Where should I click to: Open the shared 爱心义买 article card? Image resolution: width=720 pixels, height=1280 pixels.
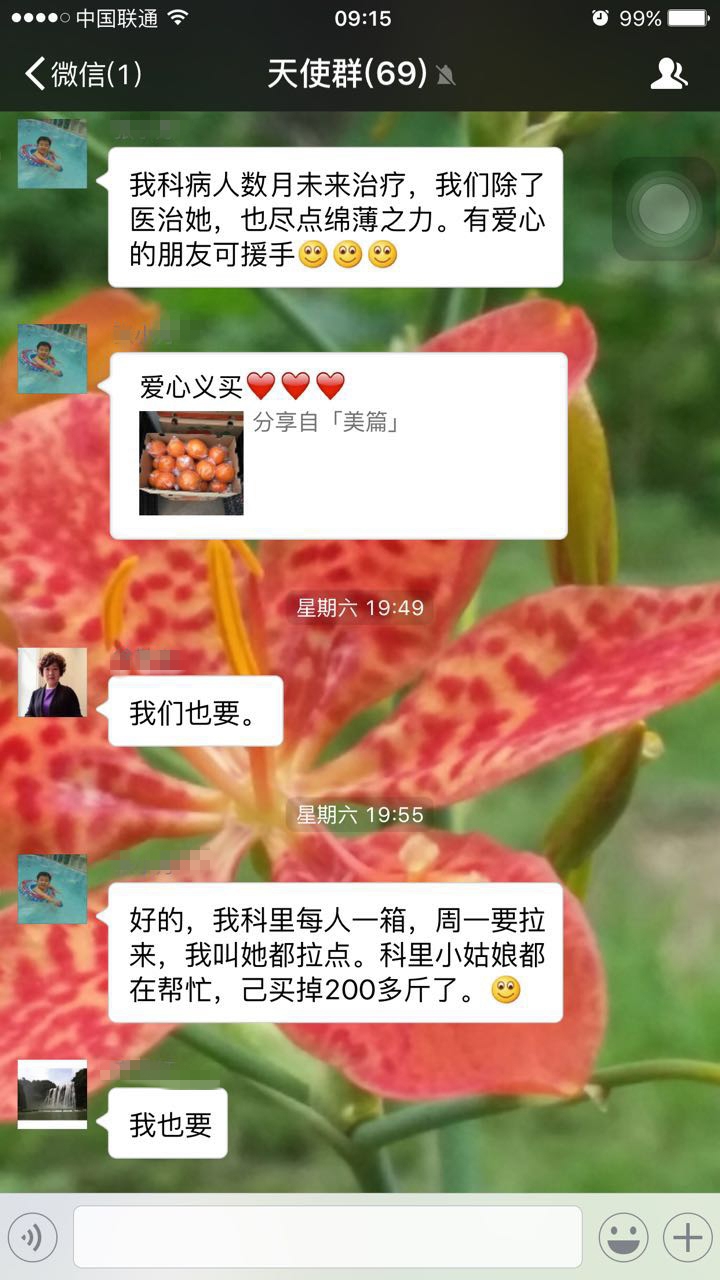click(x=338, y=446)
